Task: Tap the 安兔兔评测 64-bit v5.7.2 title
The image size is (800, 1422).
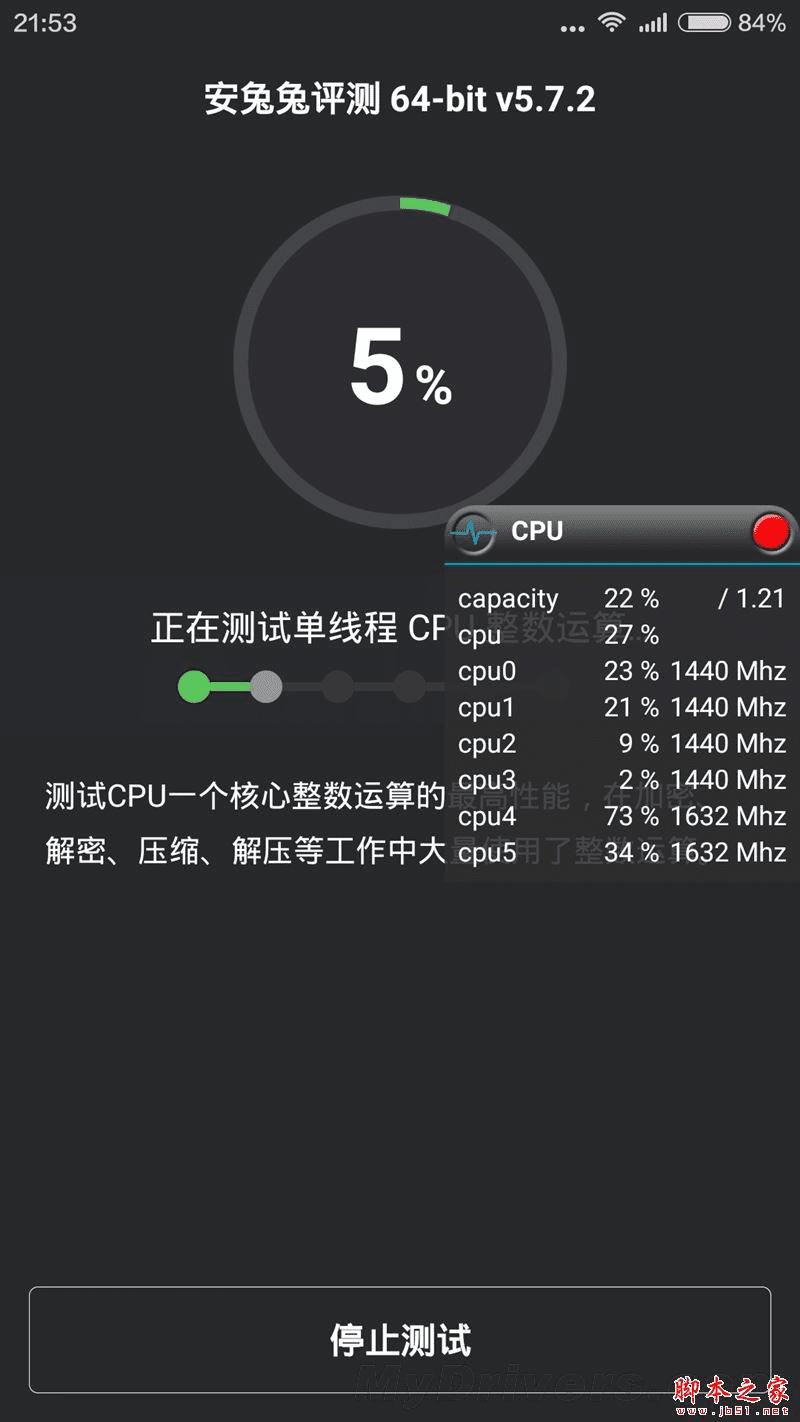Action: pos(400,100)
